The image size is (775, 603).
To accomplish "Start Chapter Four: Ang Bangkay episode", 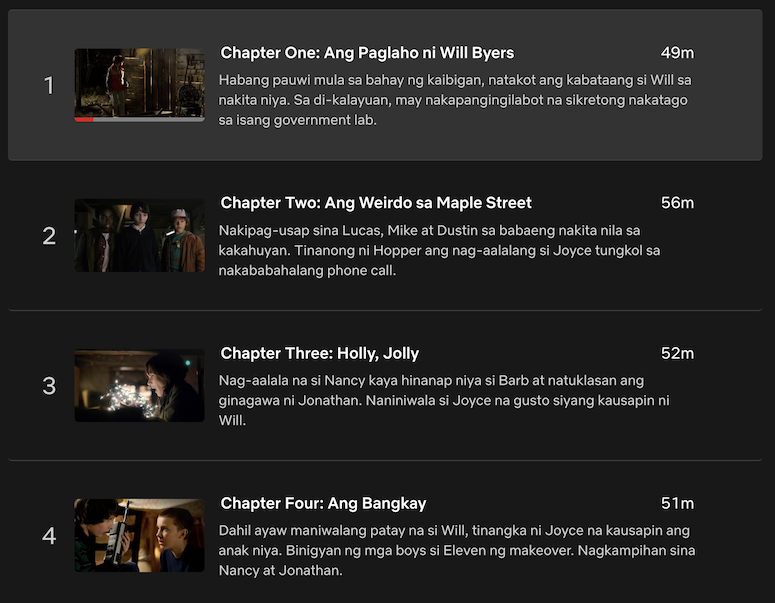I will (x=139, y=535).
